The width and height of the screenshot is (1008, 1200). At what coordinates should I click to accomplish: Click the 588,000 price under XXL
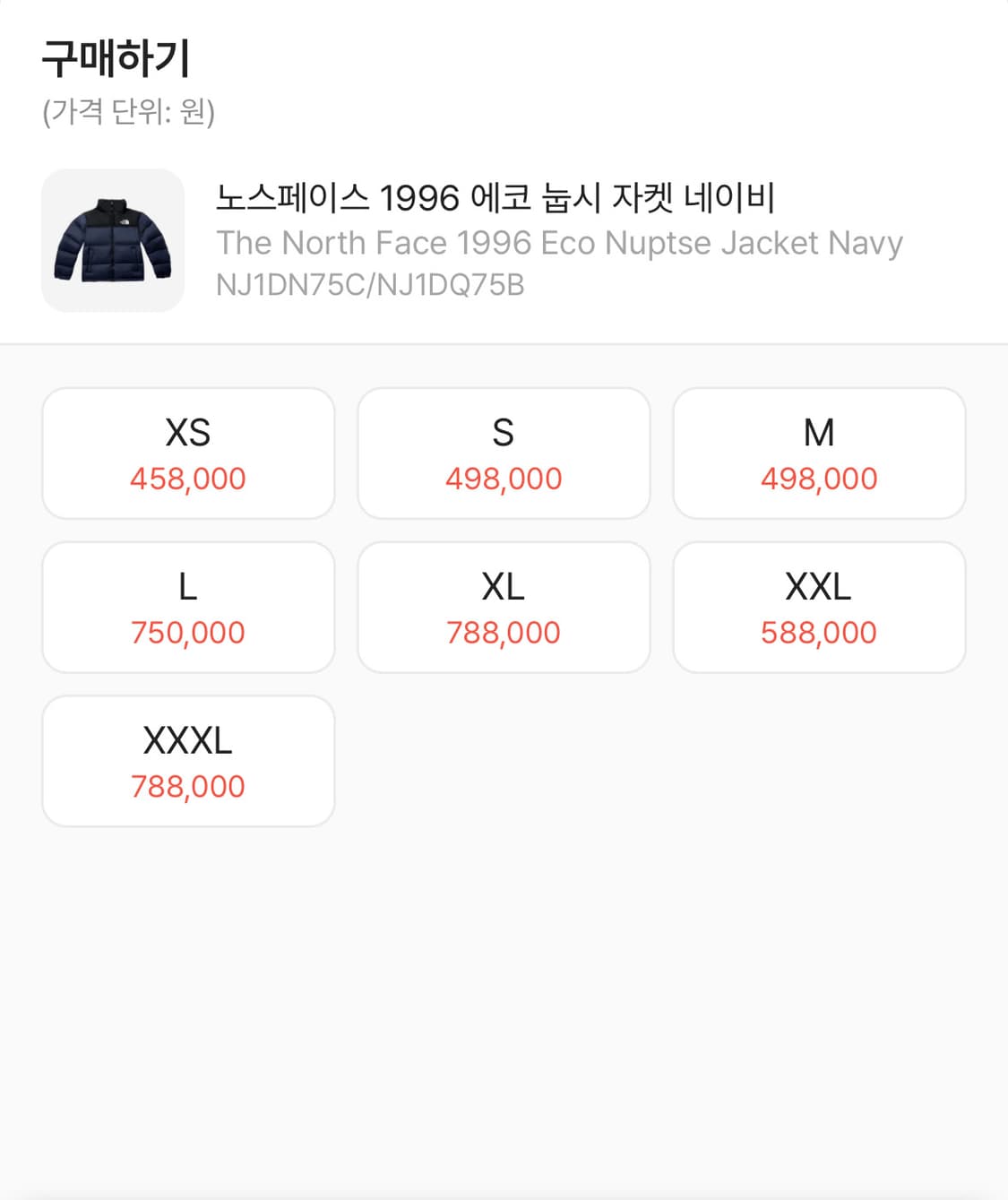tap(820, 632)
